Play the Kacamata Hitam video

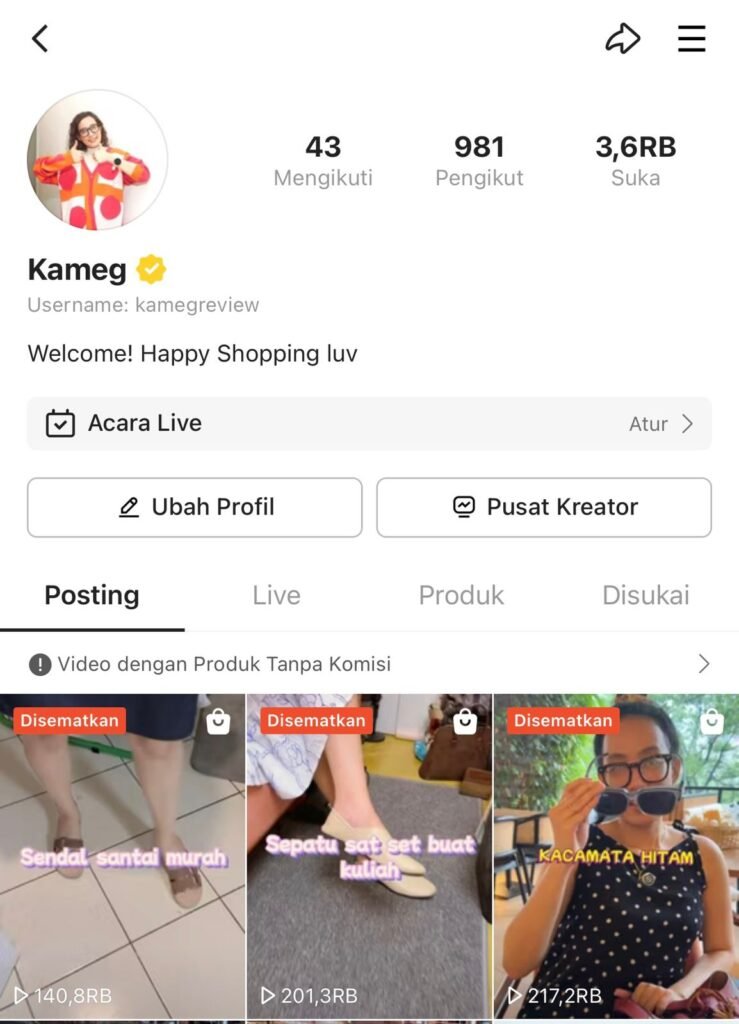point(616,857)
